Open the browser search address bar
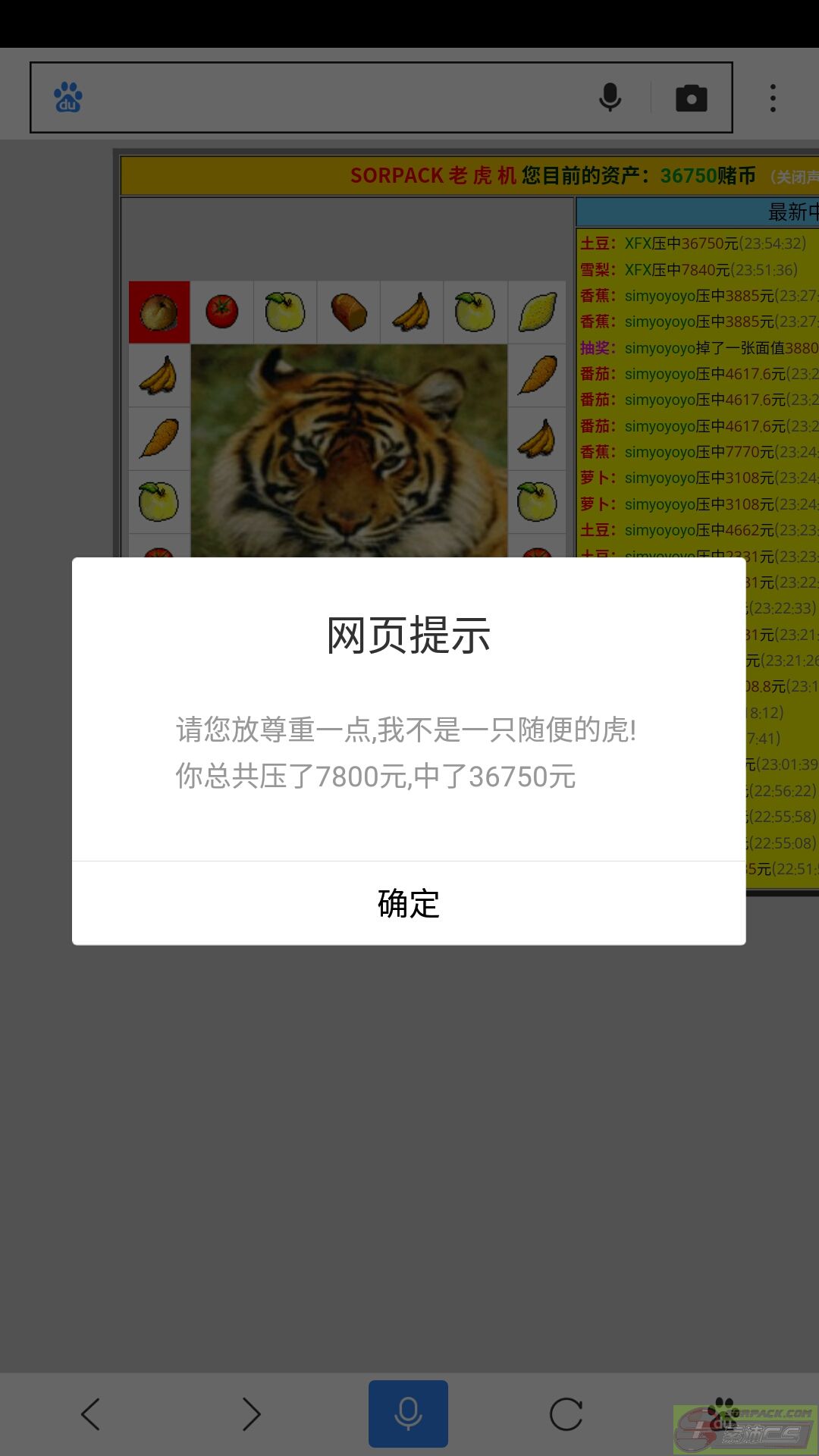Screen dimensions: 819x1456 pyautogui.click(x=334, y=98)
